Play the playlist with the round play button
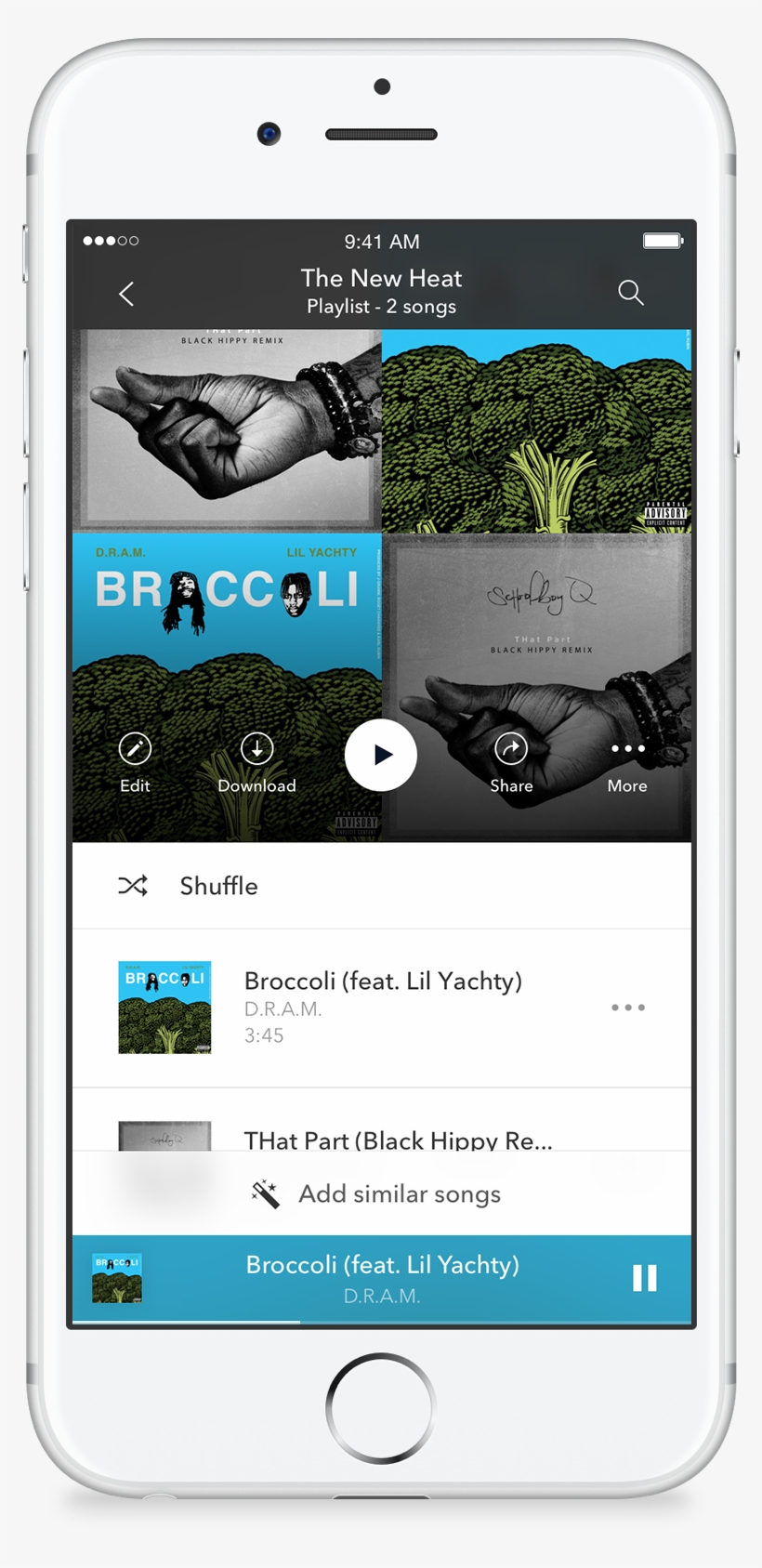762x1568 pixels. click(381, 755)
